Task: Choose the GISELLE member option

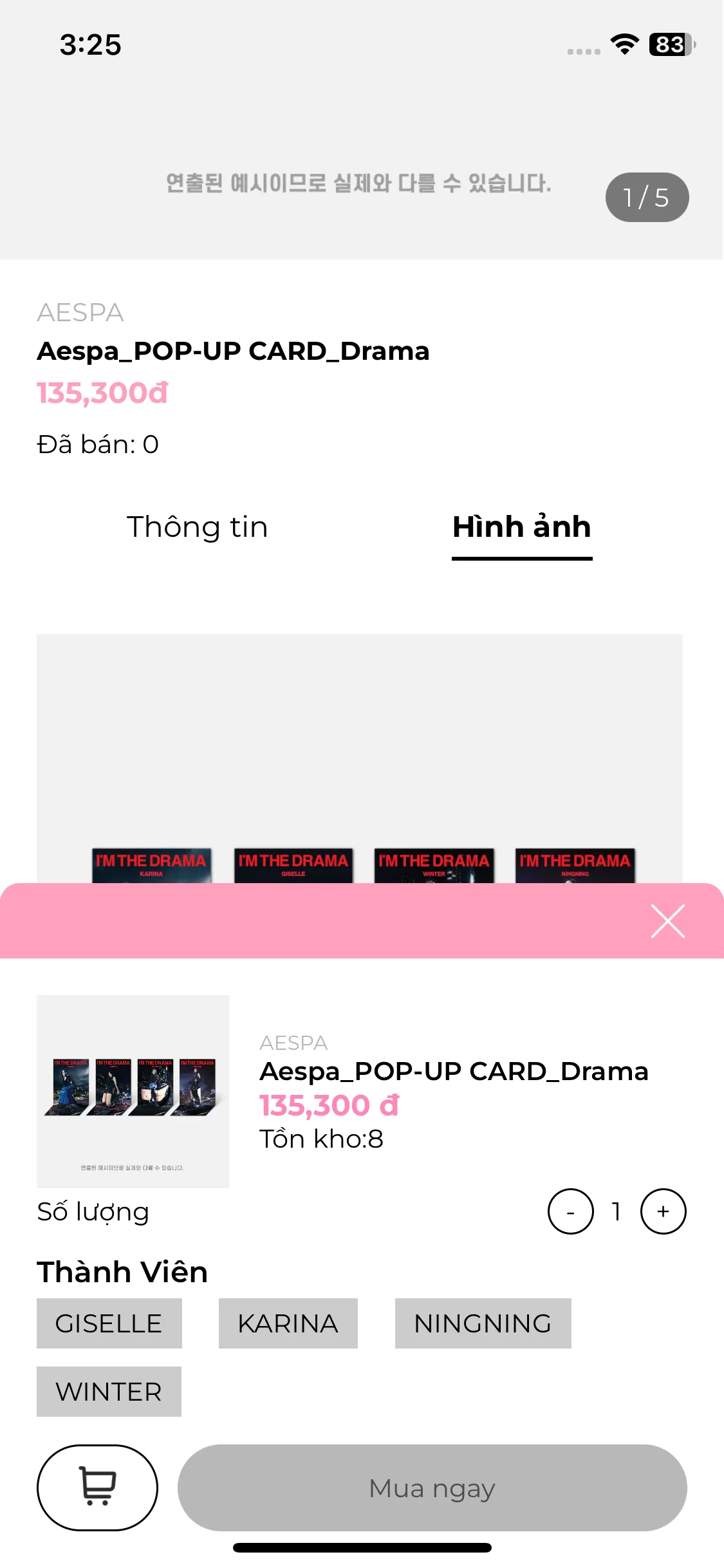Action: point(109,1323)
